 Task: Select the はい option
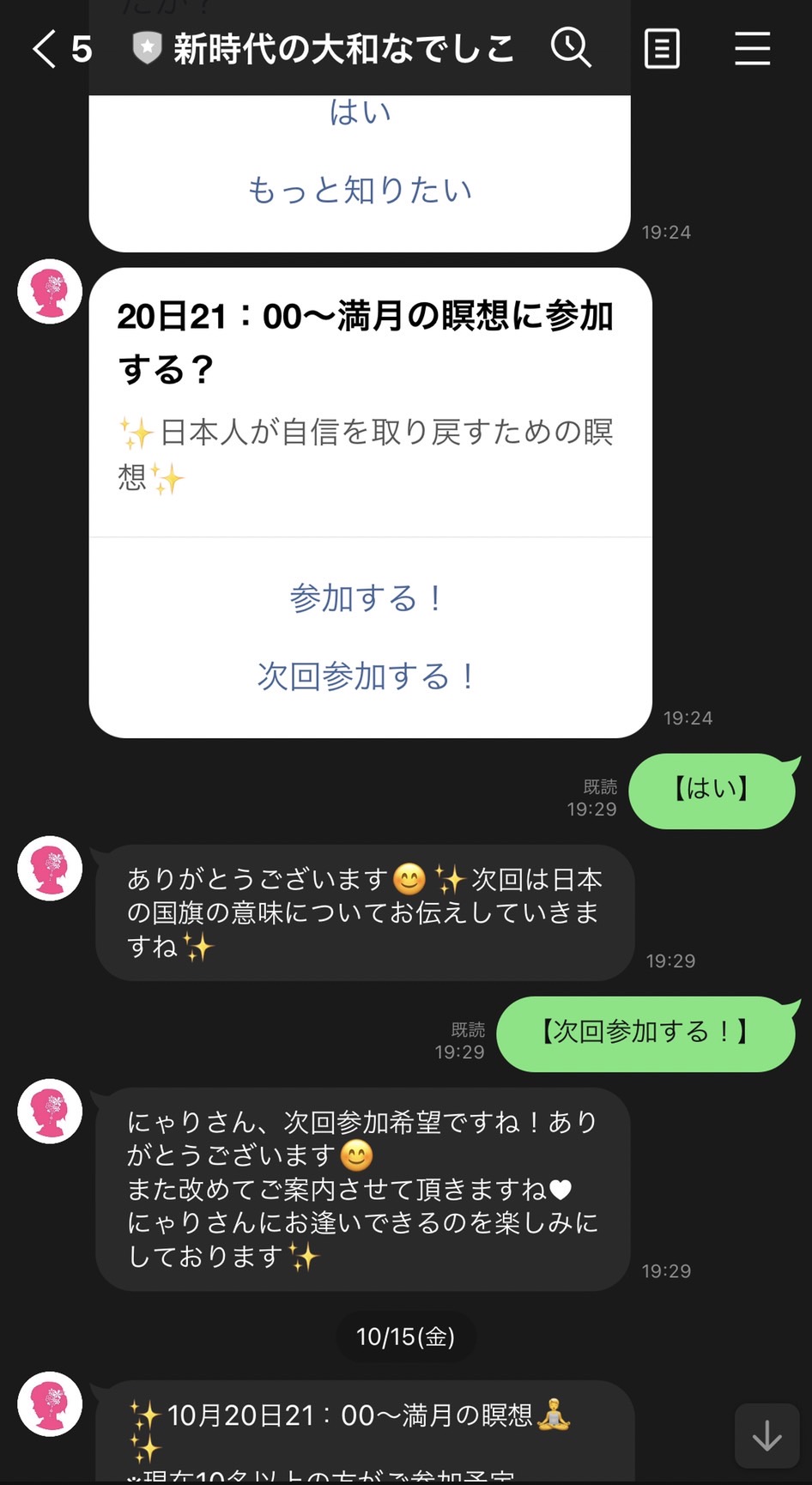[x=361, y=112]
